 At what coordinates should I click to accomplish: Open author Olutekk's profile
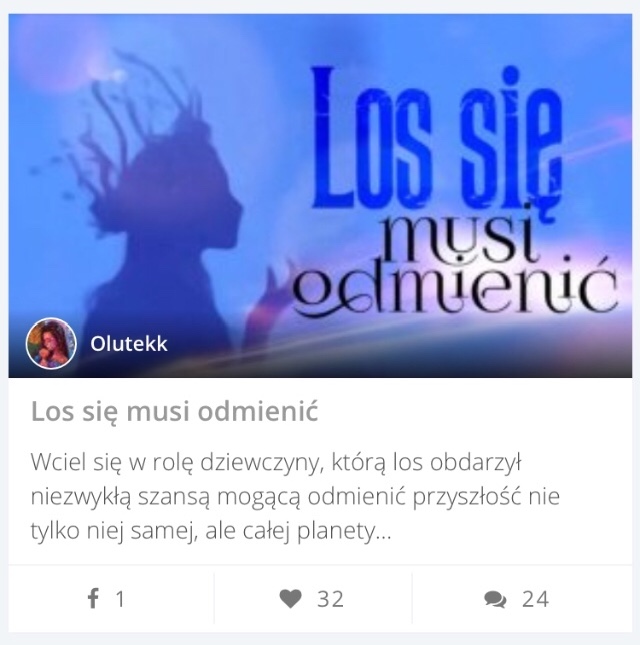pyautogui.click(x=129, y=344)
